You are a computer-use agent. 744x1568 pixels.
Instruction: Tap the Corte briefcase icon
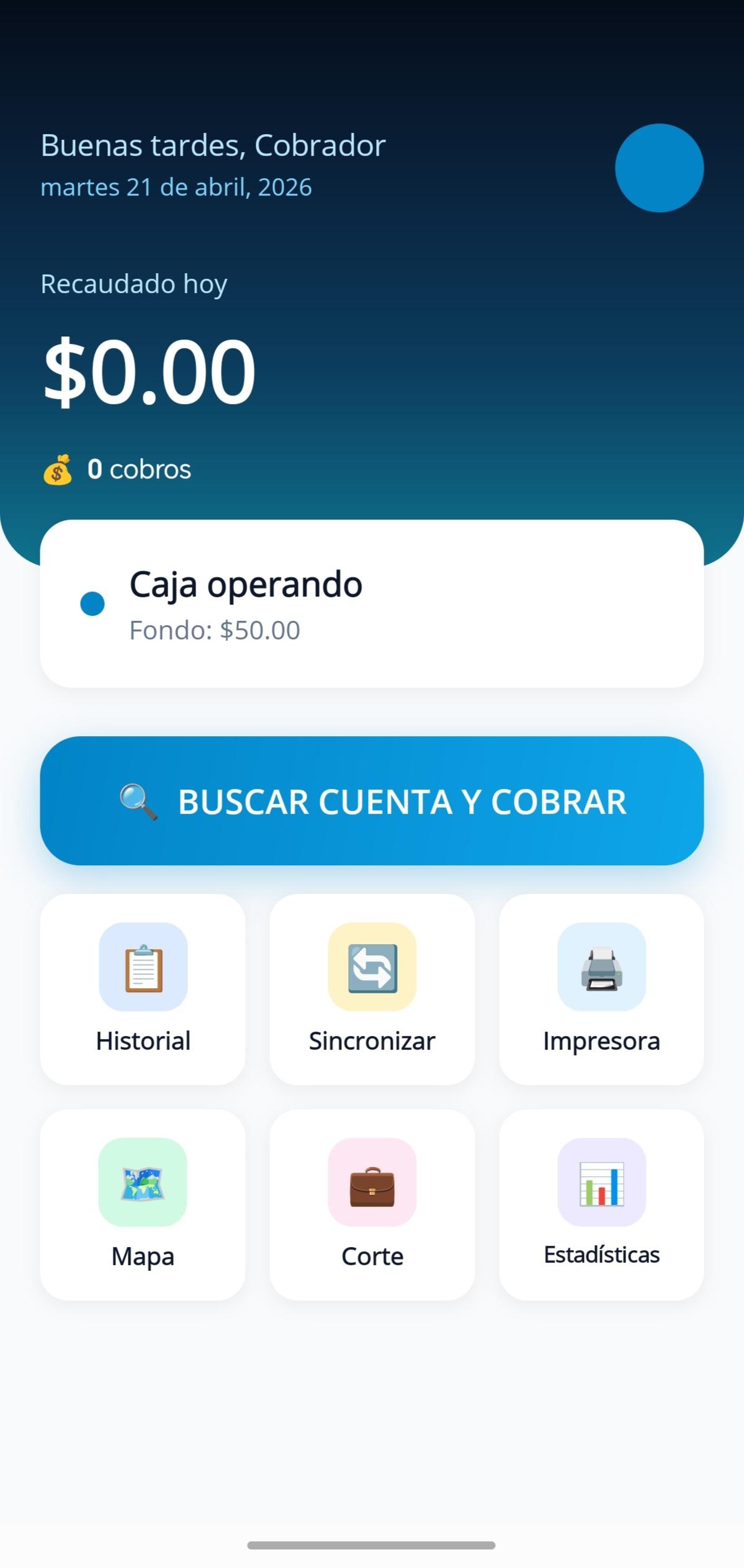[x=372, y=1181]
